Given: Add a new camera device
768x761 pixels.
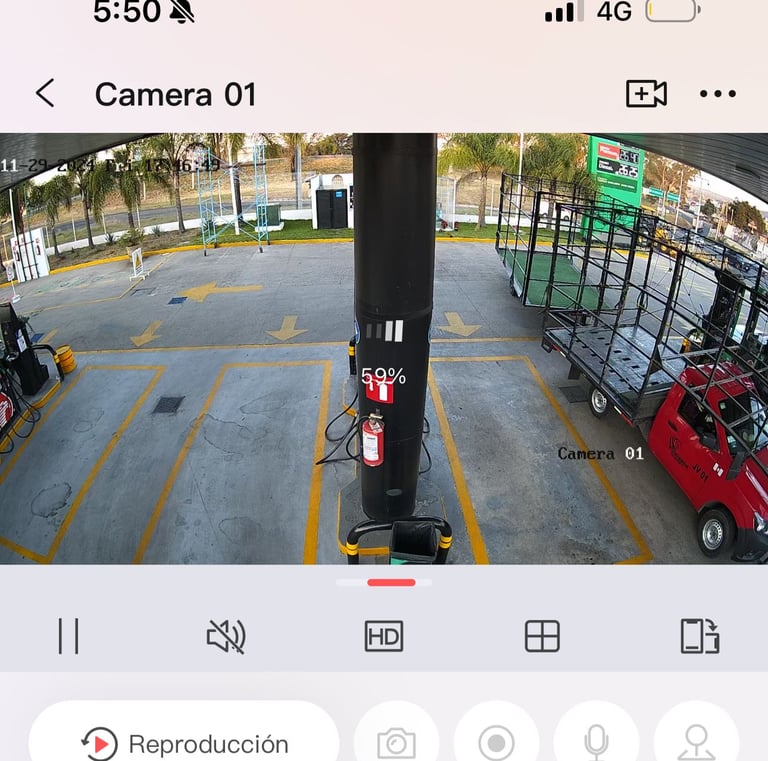Looking at the screenshot, I should [646, 94].
